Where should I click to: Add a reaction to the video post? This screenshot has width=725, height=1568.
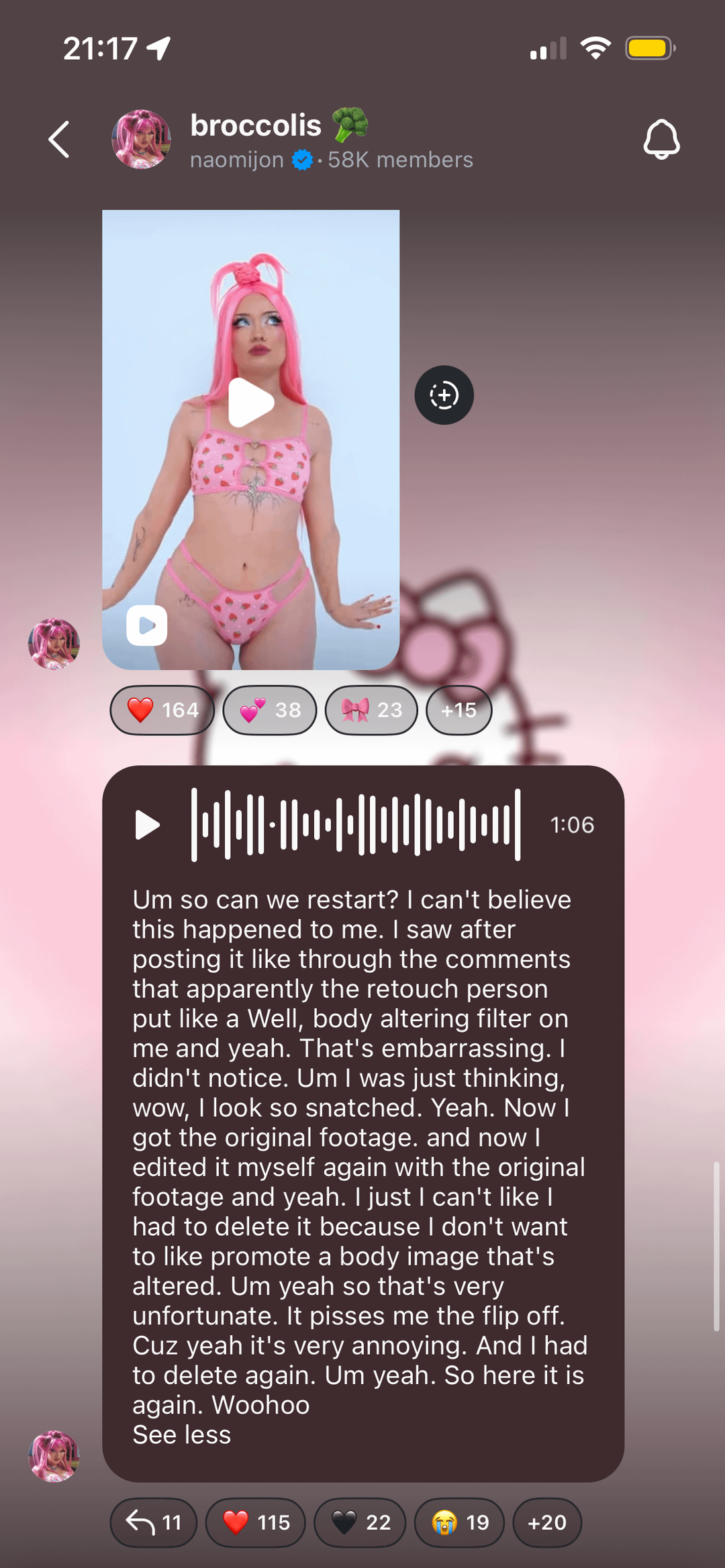click(x=444, y=395)
